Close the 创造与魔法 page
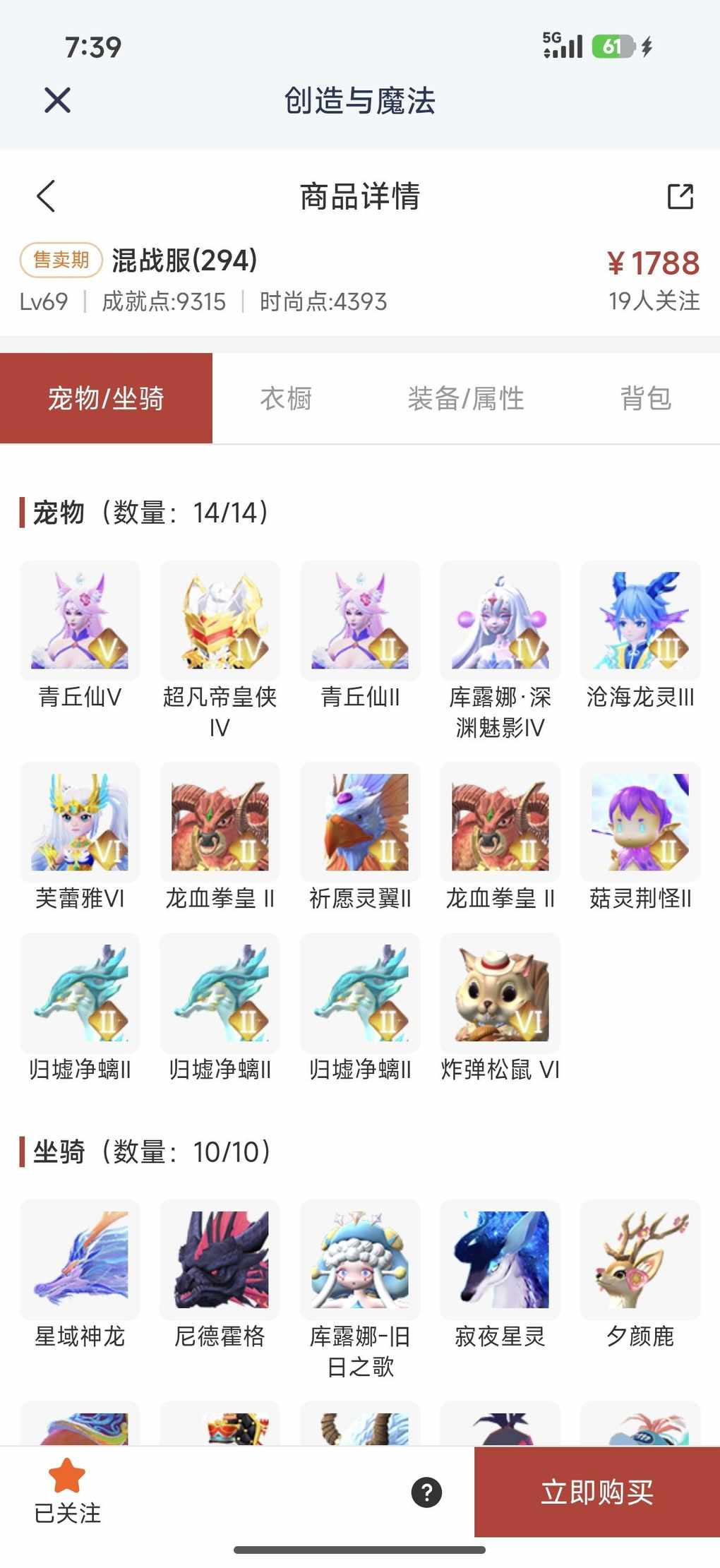 pyautogui.click(x=57, y=100)
